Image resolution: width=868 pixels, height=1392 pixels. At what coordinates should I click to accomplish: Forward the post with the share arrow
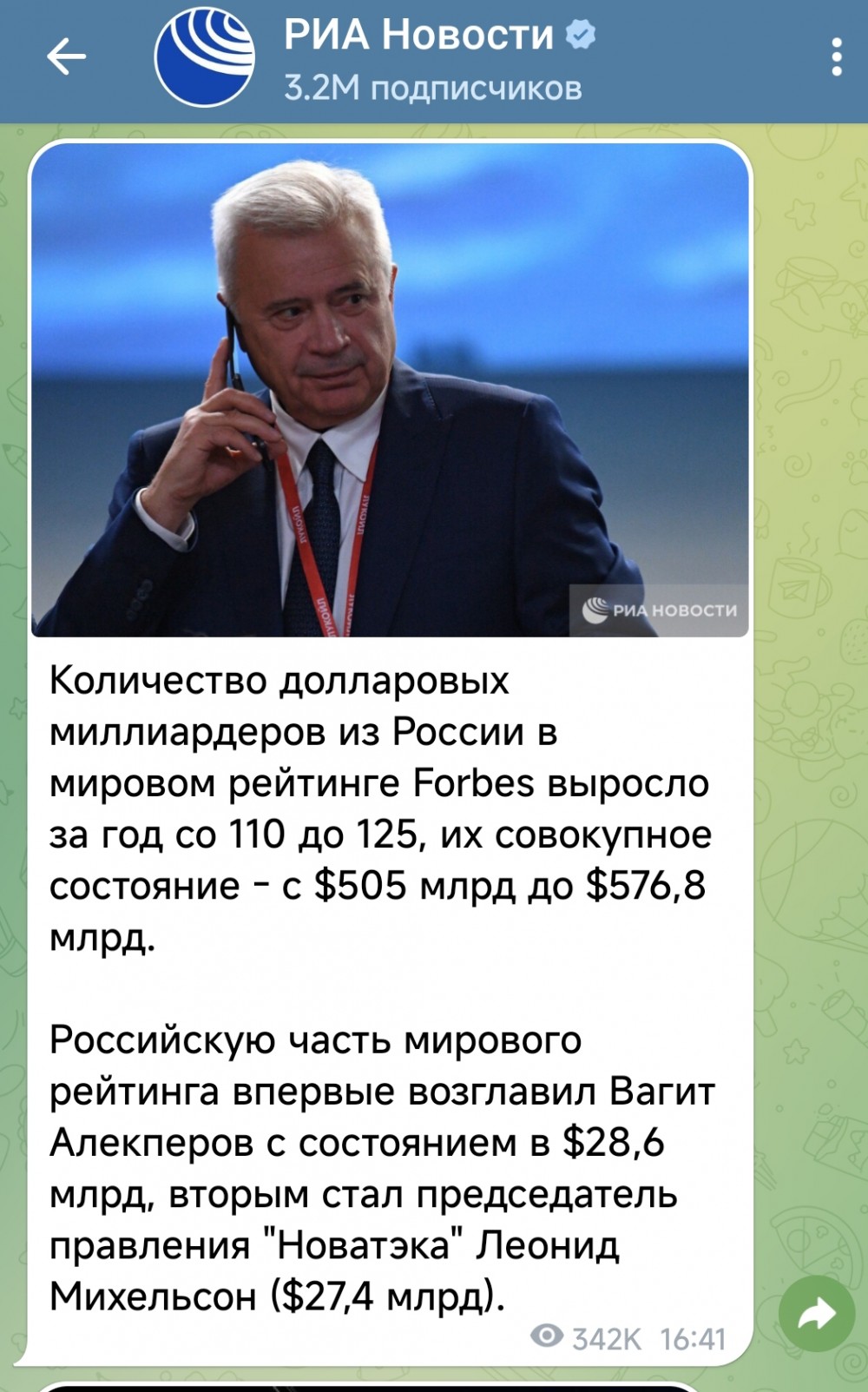[817, 1315]
